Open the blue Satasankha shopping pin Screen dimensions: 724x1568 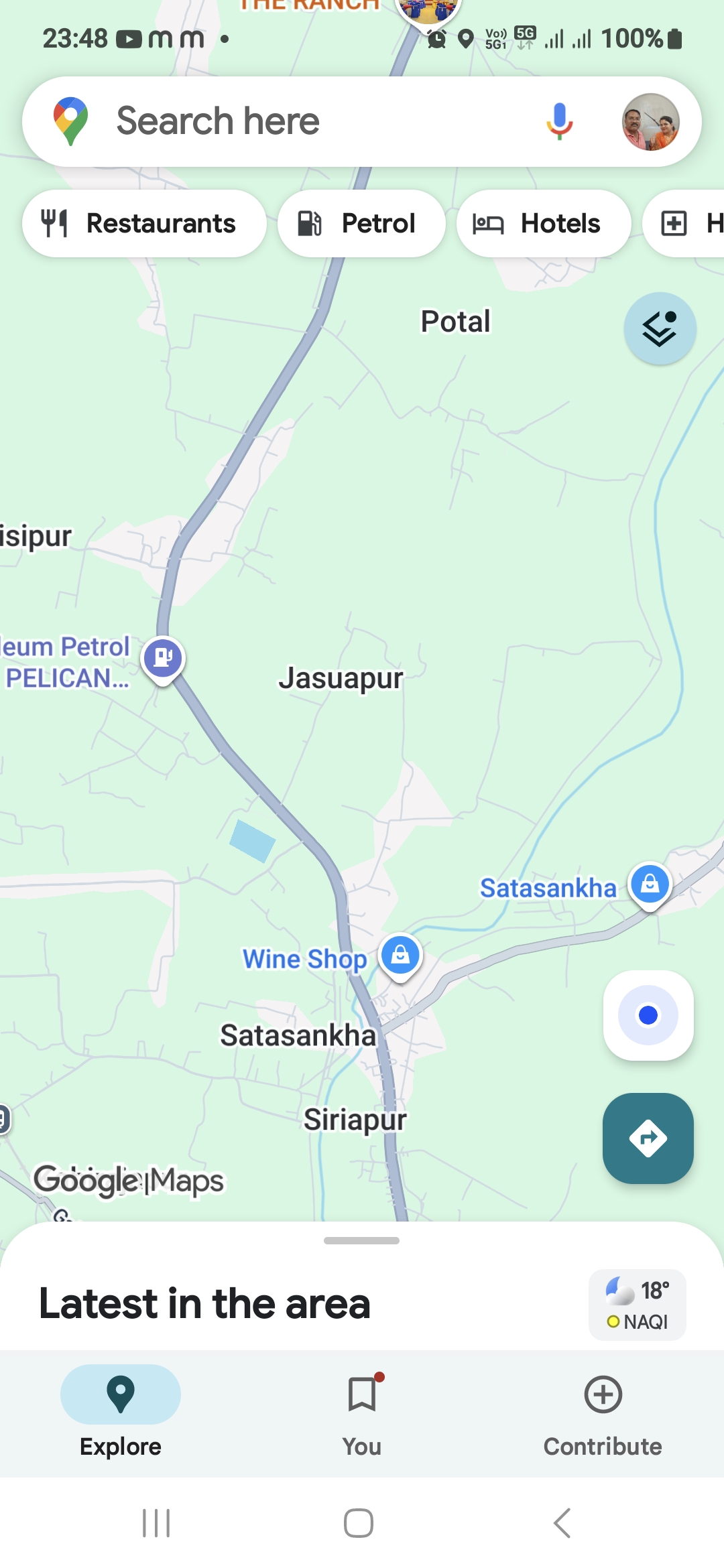click(650, 884)
